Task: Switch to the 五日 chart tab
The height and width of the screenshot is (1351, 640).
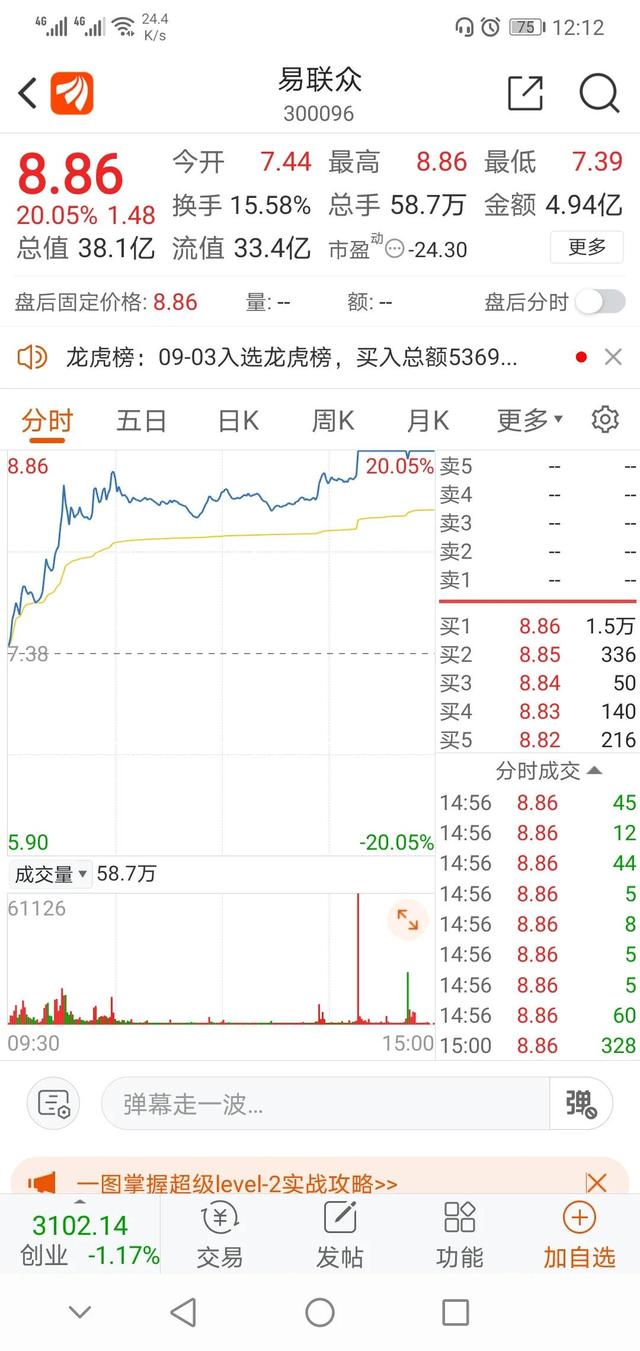Action: tap(141, 421)
